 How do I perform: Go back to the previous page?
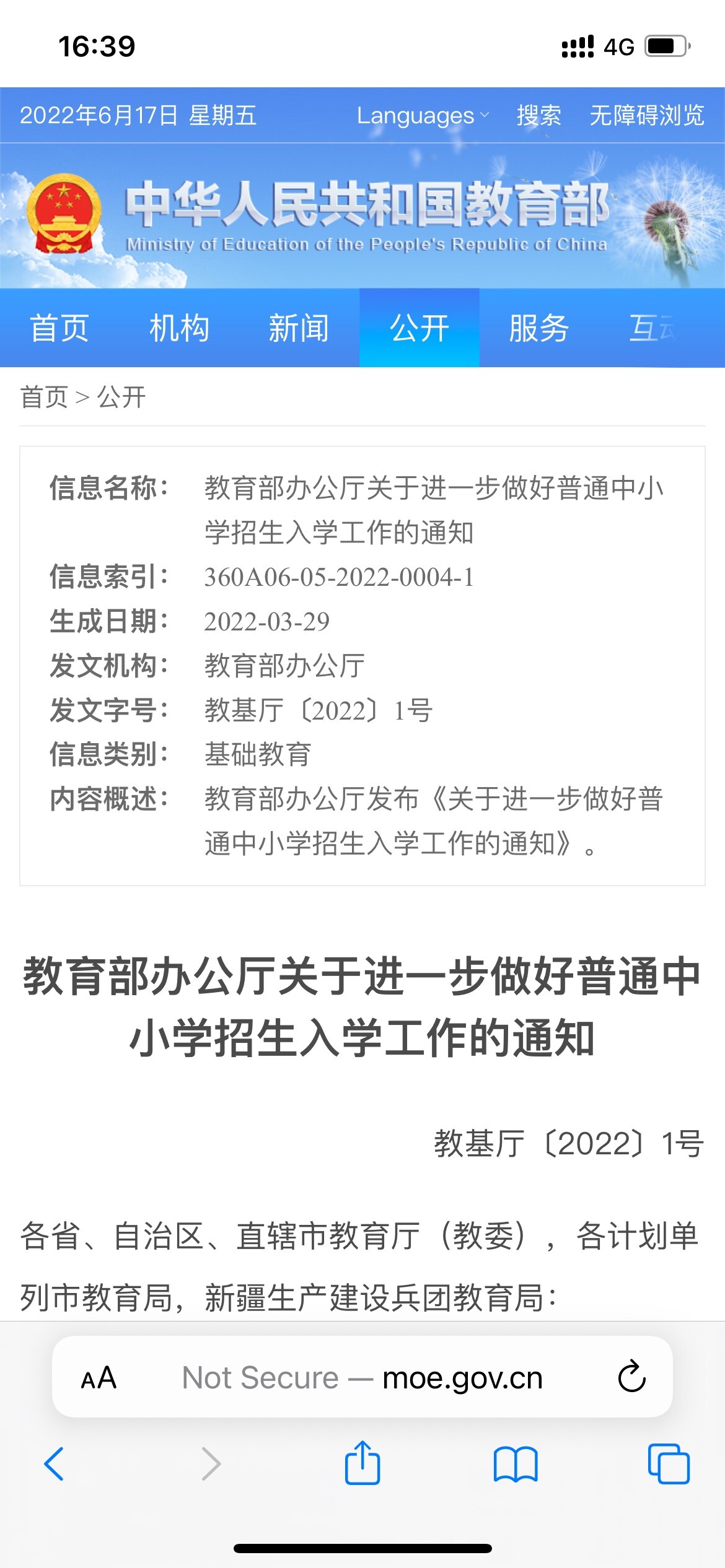(54, 1464)
